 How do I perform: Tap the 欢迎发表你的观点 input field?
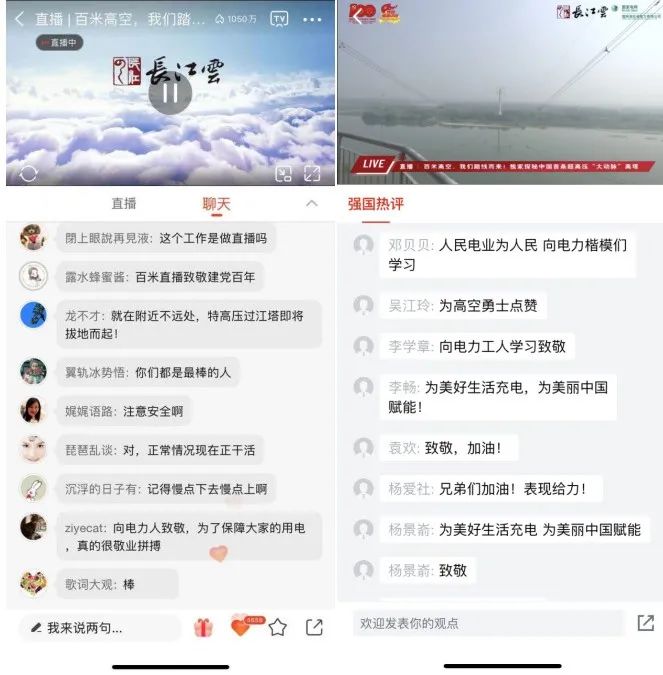click(487, 623)
